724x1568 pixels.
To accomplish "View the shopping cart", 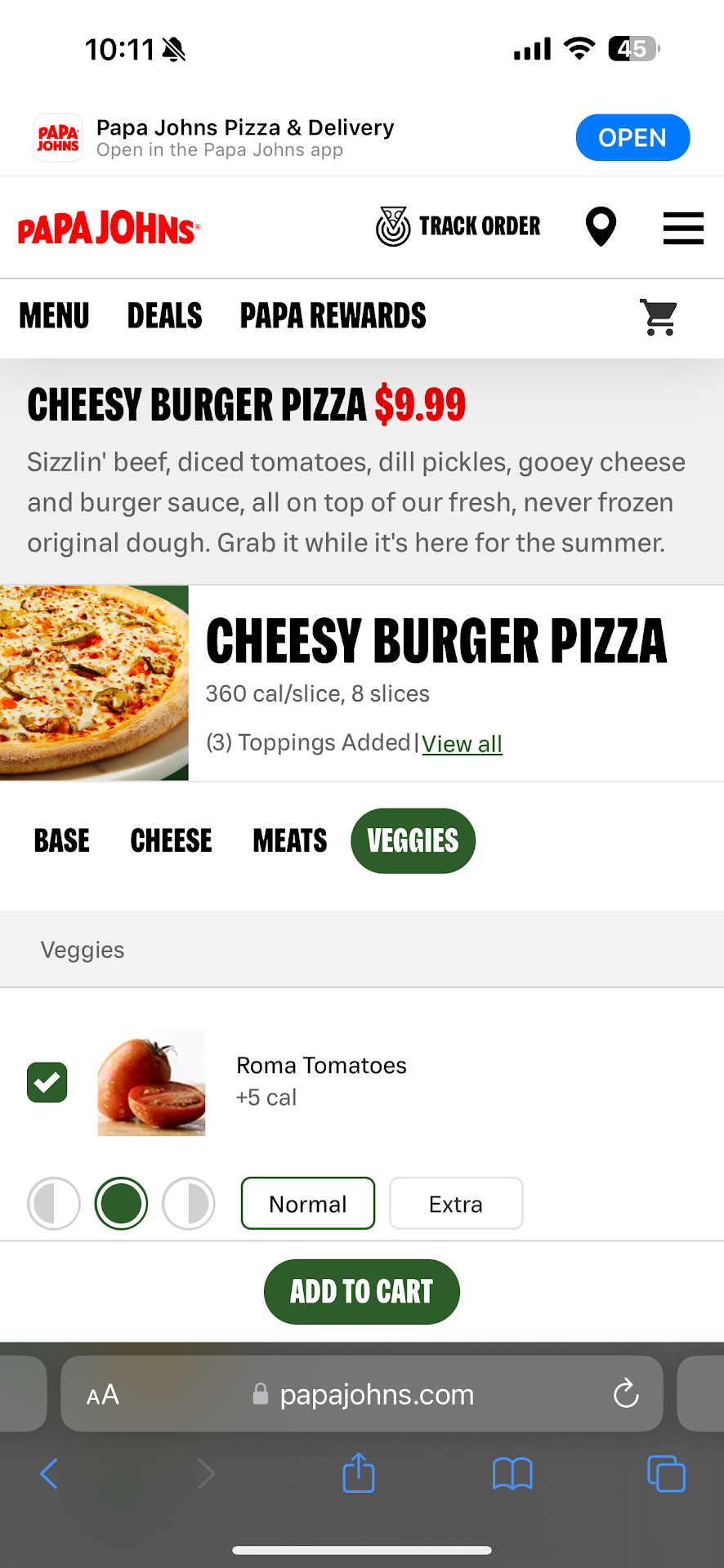I will [659, 317].
